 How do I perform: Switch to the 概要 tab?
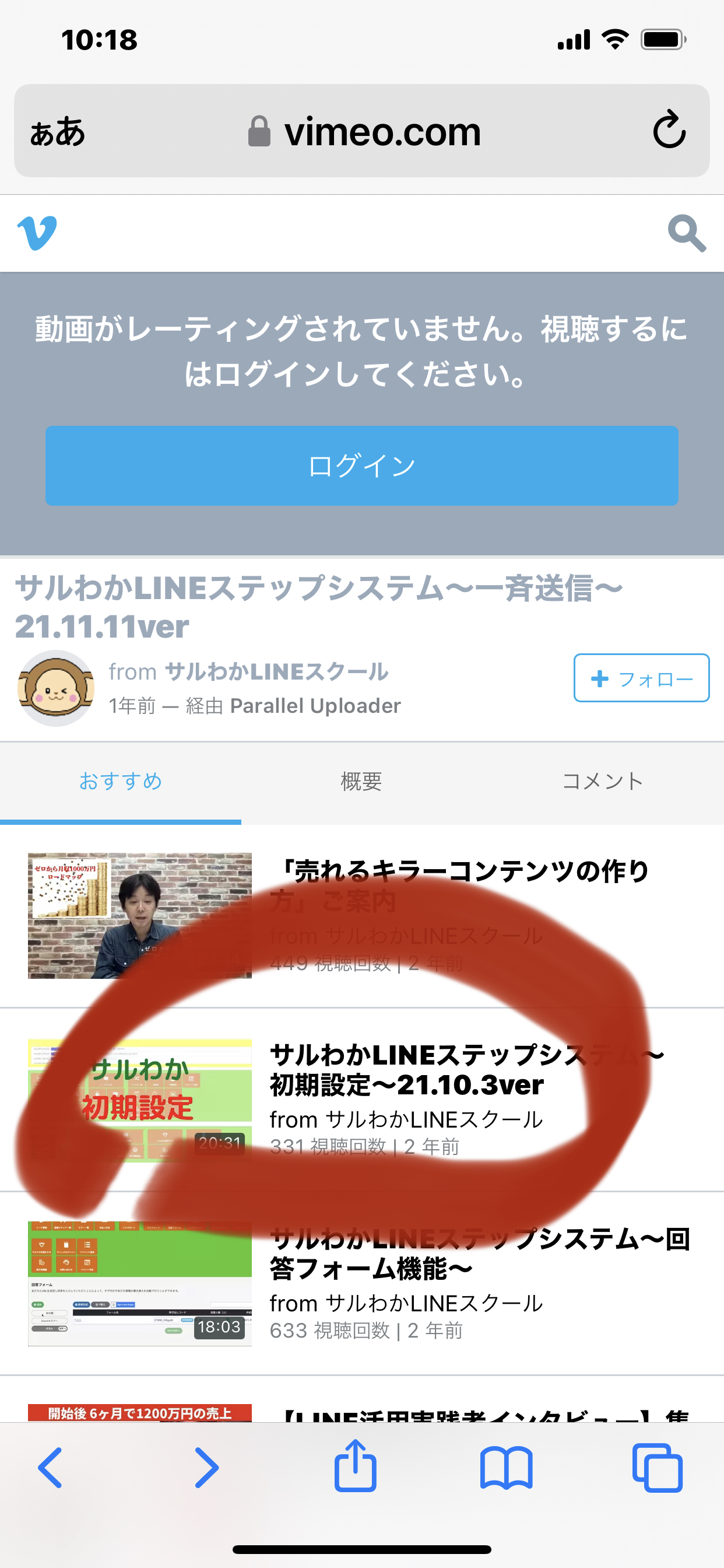361,781
